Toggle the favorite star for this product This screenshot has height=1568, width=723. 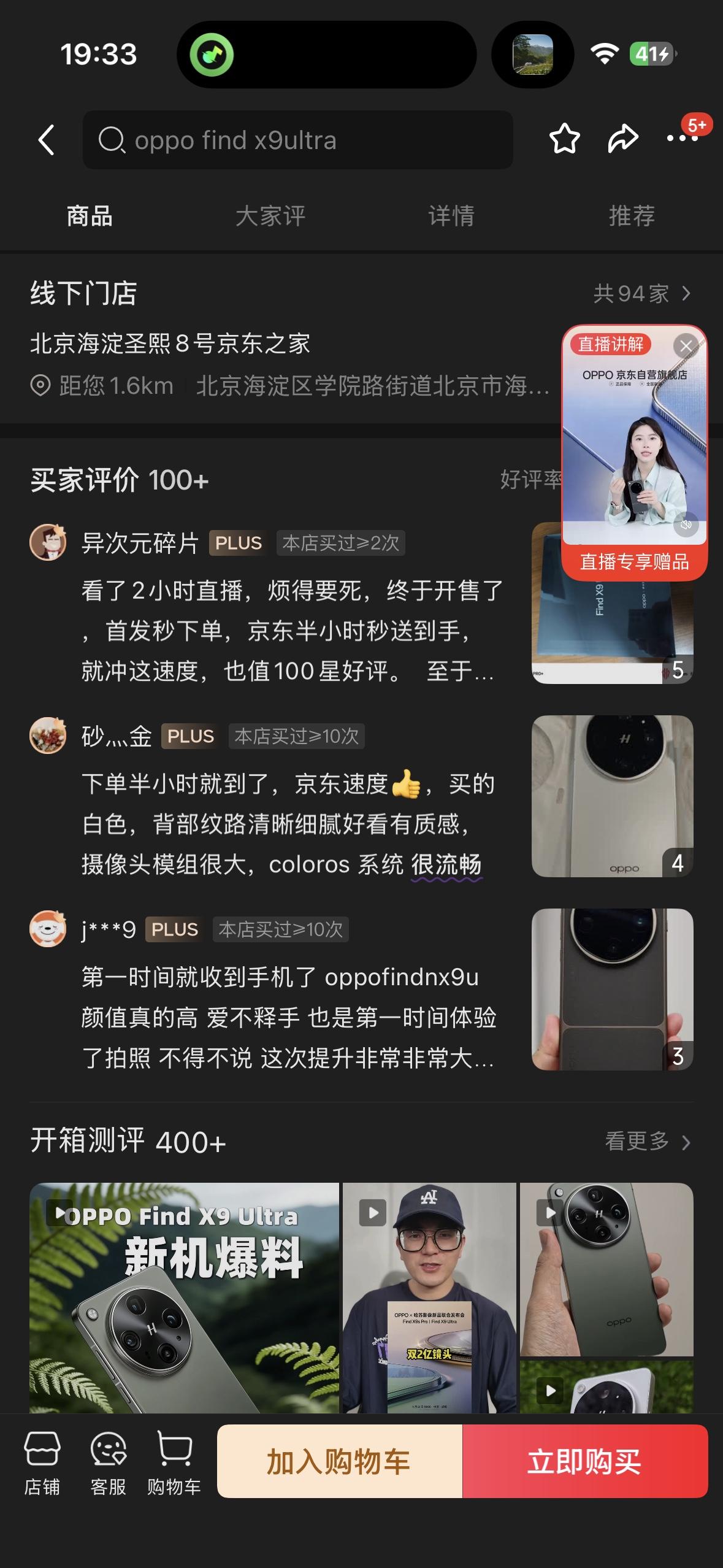(x=565, y=140)
